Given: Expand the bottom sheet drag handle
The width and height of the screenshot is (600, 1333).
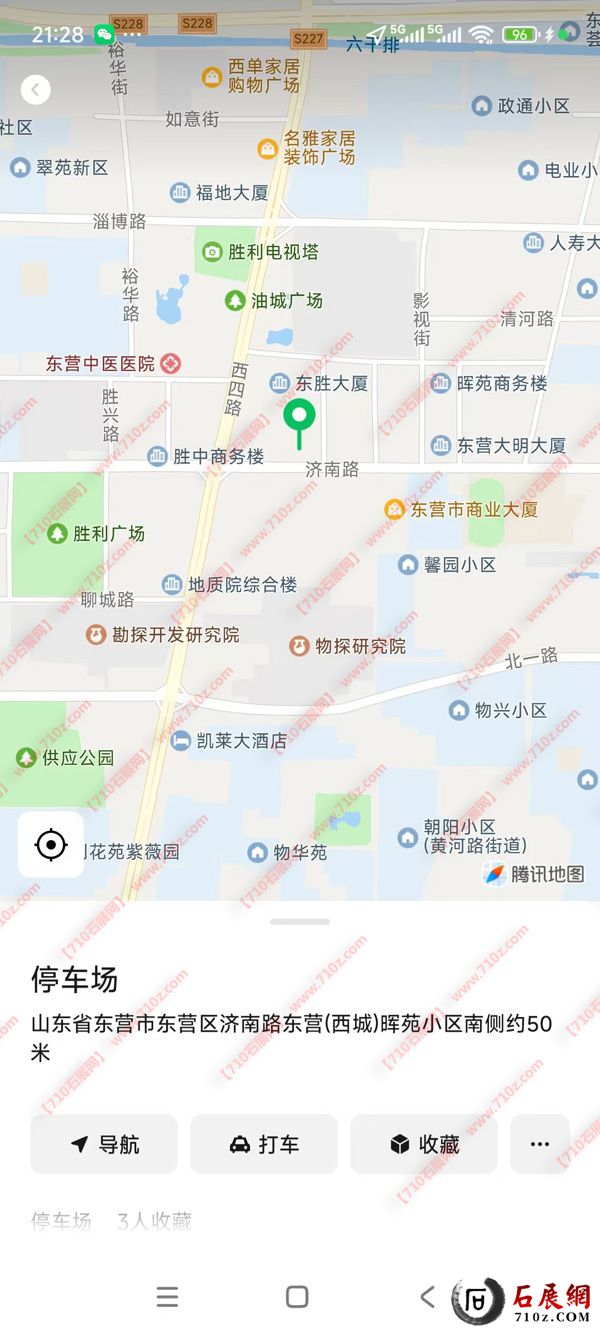Looking at the screenshot, I should (300, 921).
